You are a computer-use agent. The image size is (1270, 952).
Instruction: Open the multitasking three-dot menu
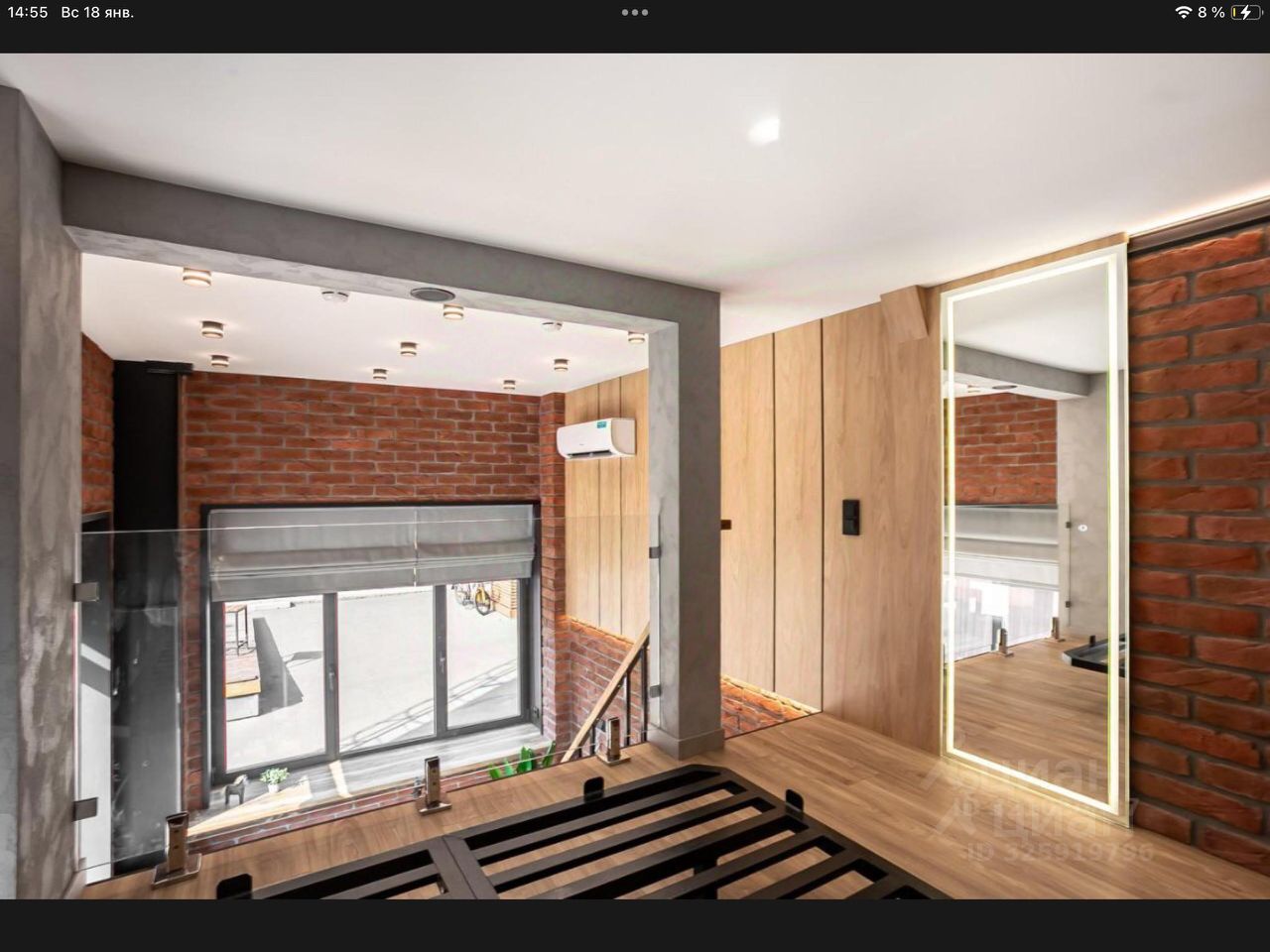[x=634, y=12]
